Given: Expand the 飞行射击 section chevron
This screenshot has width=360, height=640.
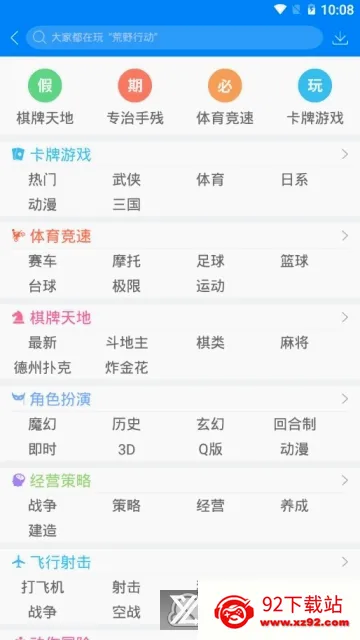Looking at the screenshot, I should tap(345, 562).
